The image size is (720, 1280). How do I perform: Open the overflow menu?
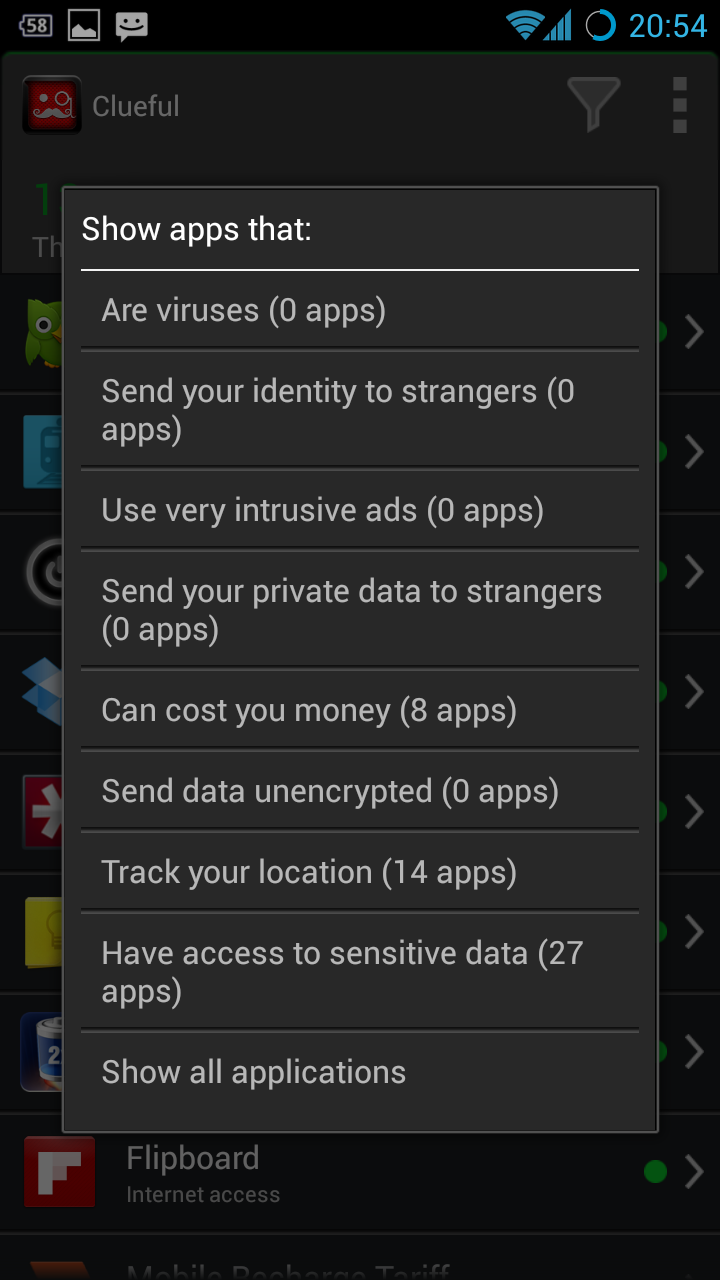coord(680,105)
